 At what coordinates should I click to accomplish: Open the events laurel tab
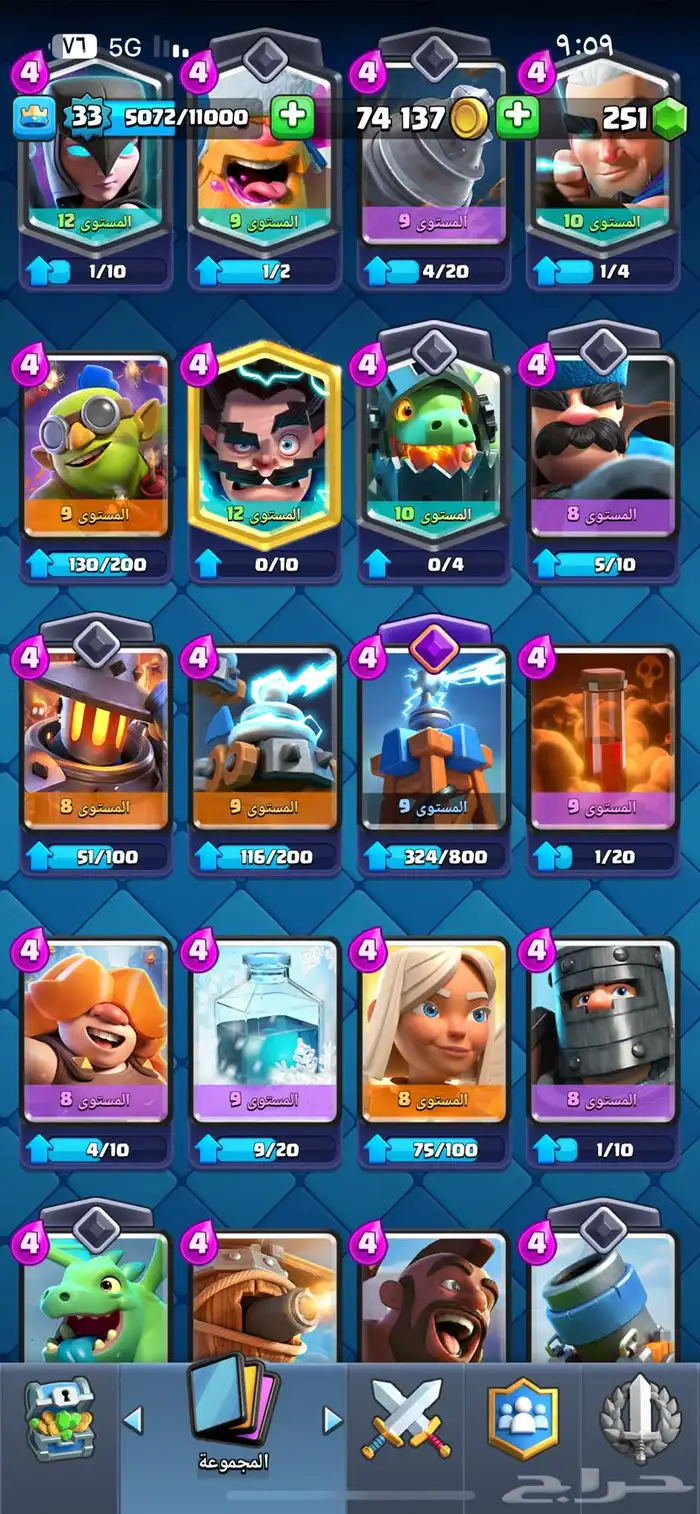(x=640, y=1418)
